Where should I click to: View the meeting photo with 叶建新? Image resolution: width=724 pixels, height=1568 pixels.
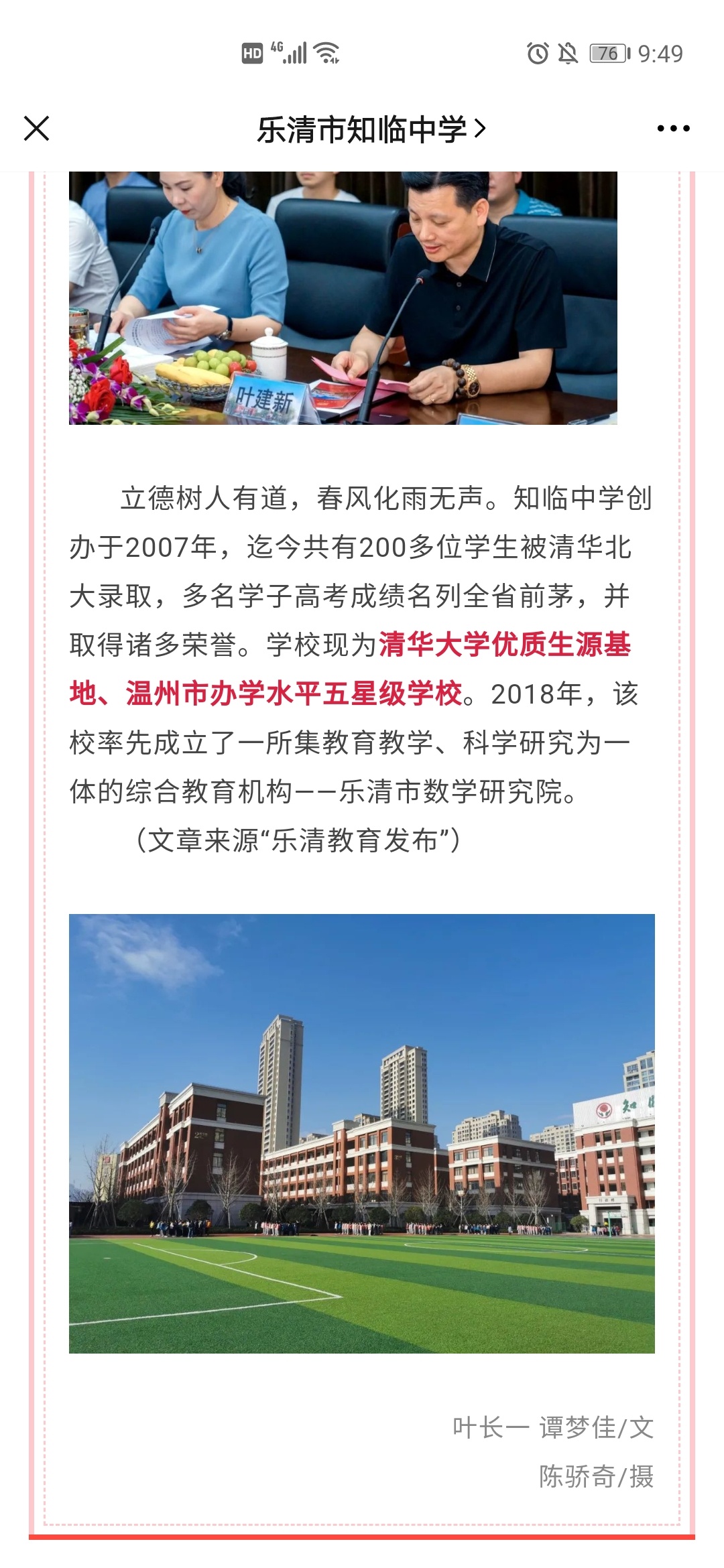(x=343, y=298)
